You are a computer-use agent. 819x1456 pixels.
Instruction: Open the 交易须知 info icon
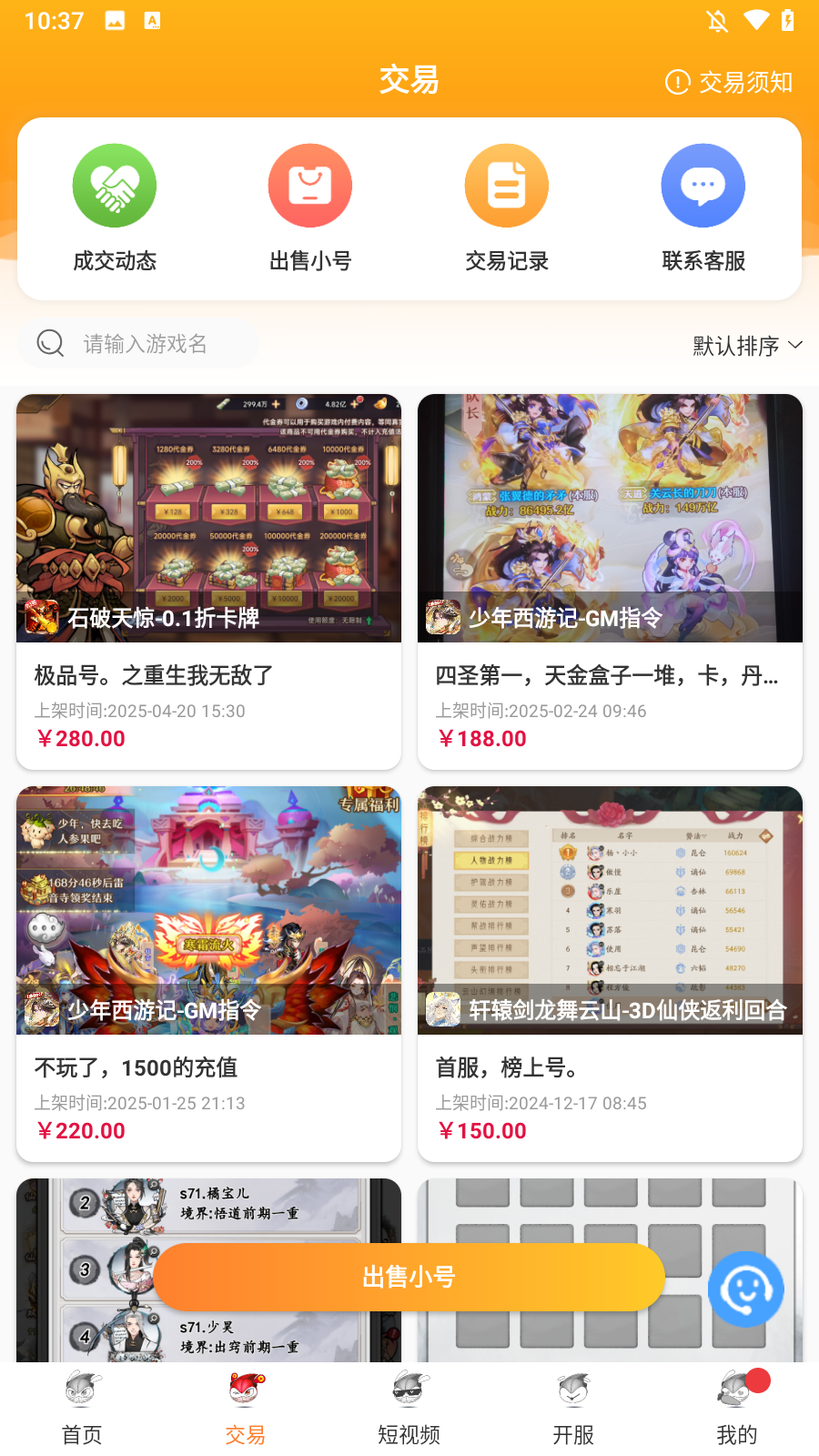coord(676,82)
